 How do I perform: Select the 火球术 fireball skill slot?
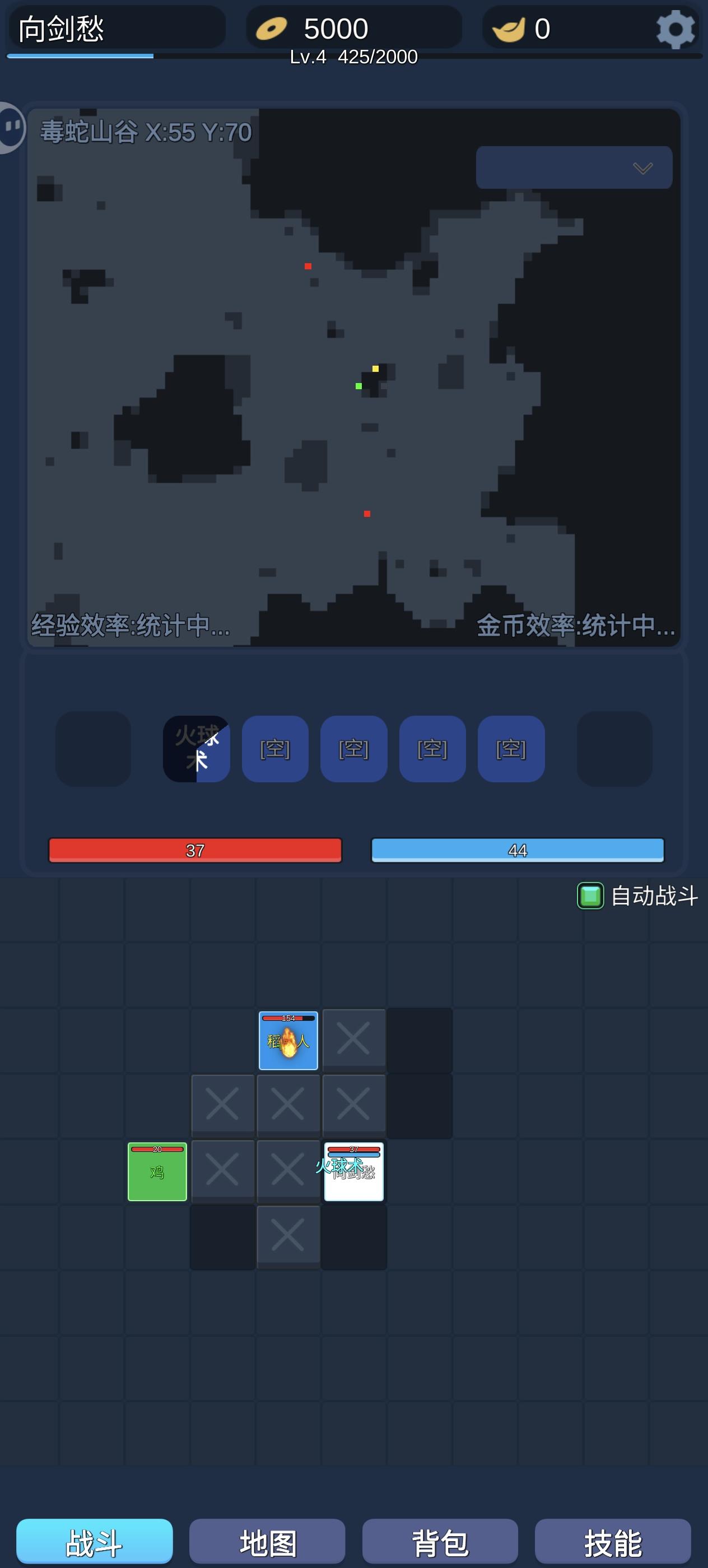[x=196, y=748]
